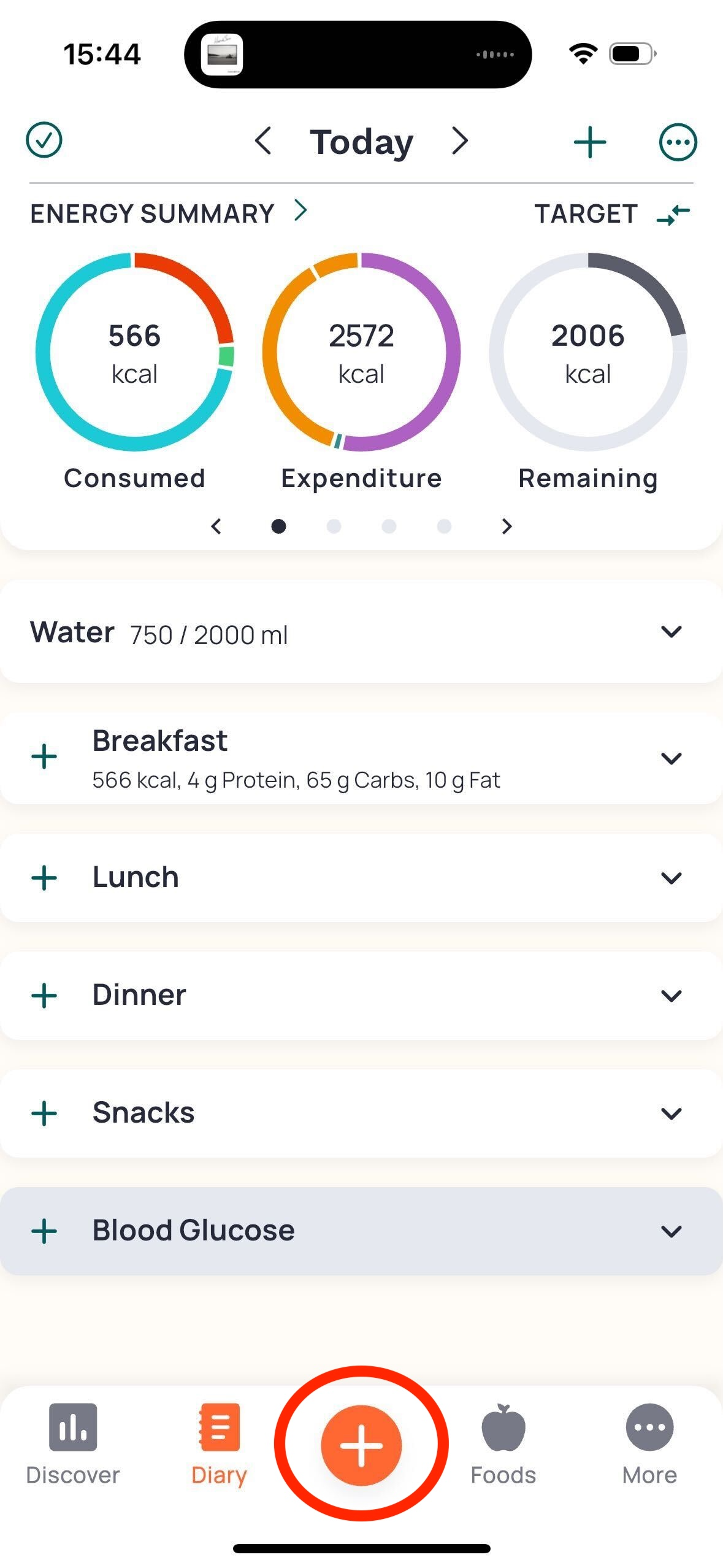Tap the orange plus button in the bottom bar
The height and width of the screenshot is (1568, 723).
pos(361,1445)
